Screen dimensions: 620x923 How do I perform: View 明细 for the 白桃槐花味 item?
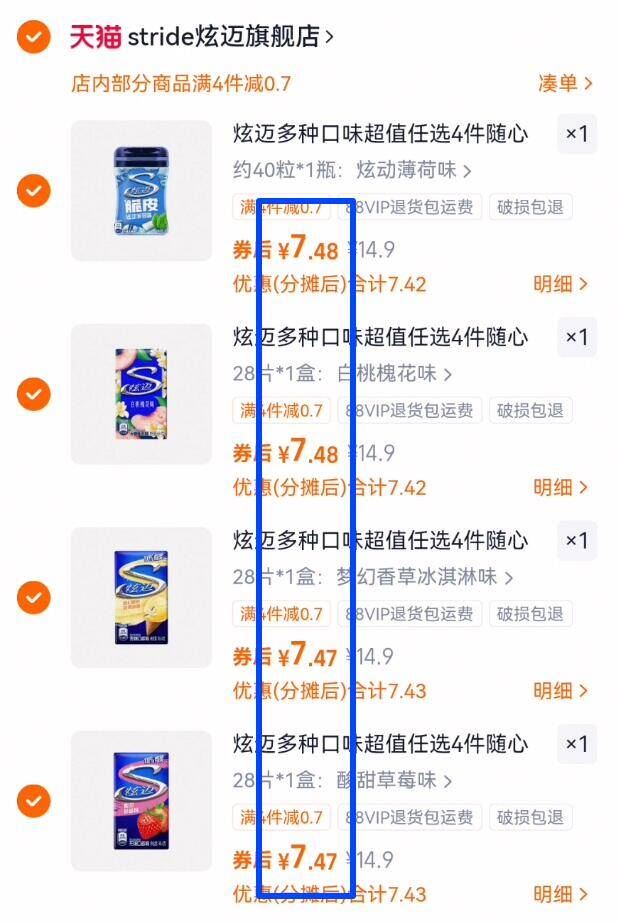click(560, 488)
